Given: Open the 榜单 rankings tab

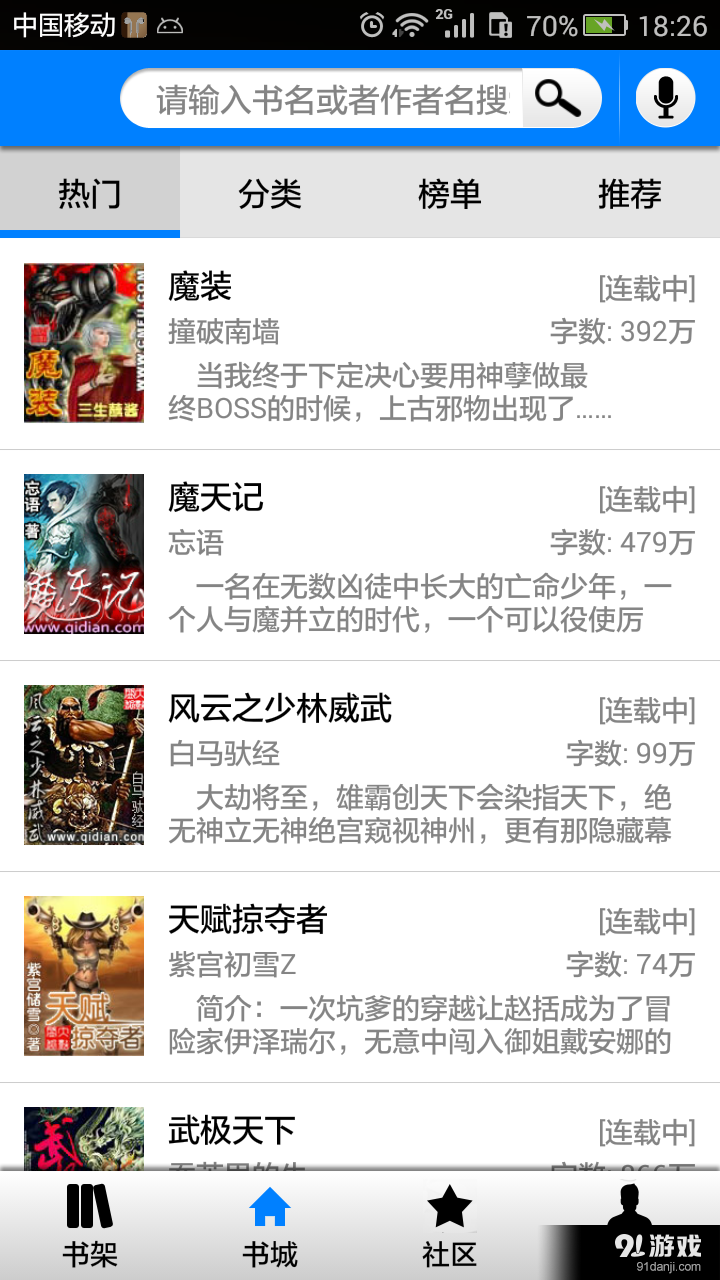Looking at the screenshot, I should pyautogui.click(x=450, y=195).
